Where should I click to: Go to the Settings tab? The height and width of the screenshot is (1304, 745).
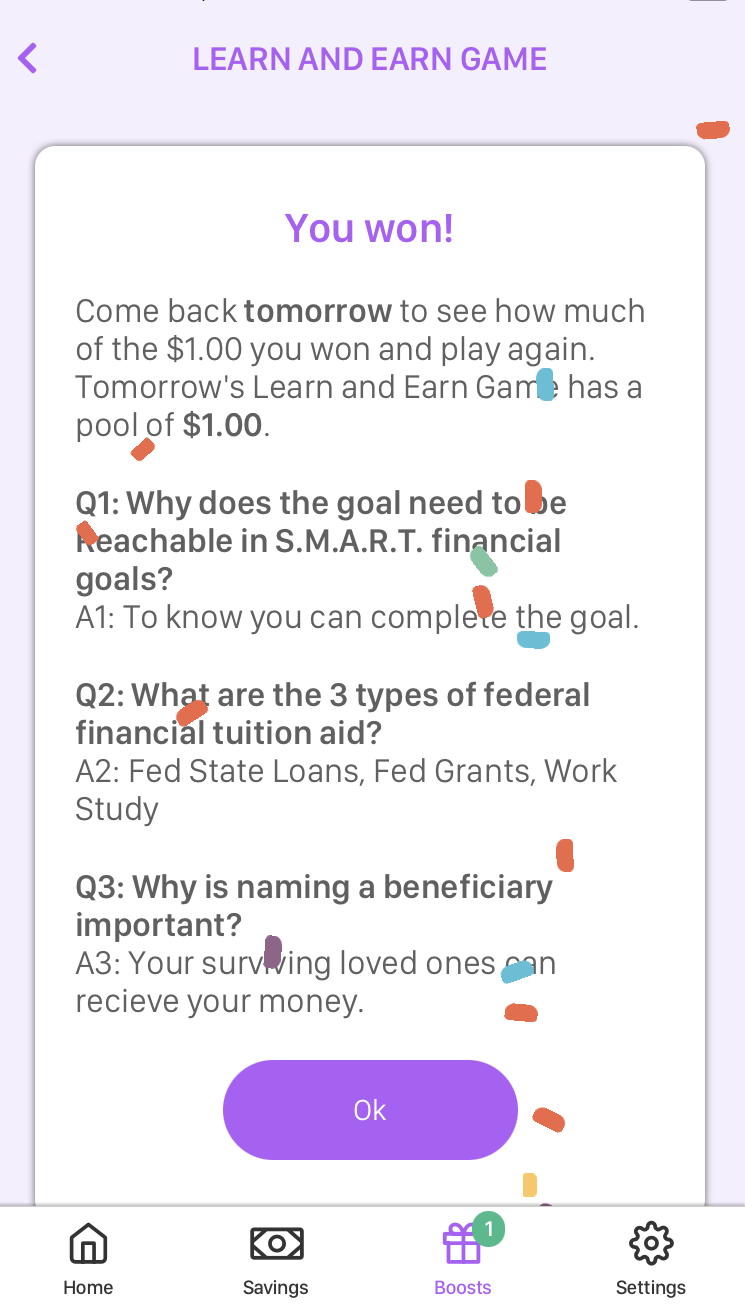[651, 1258]
